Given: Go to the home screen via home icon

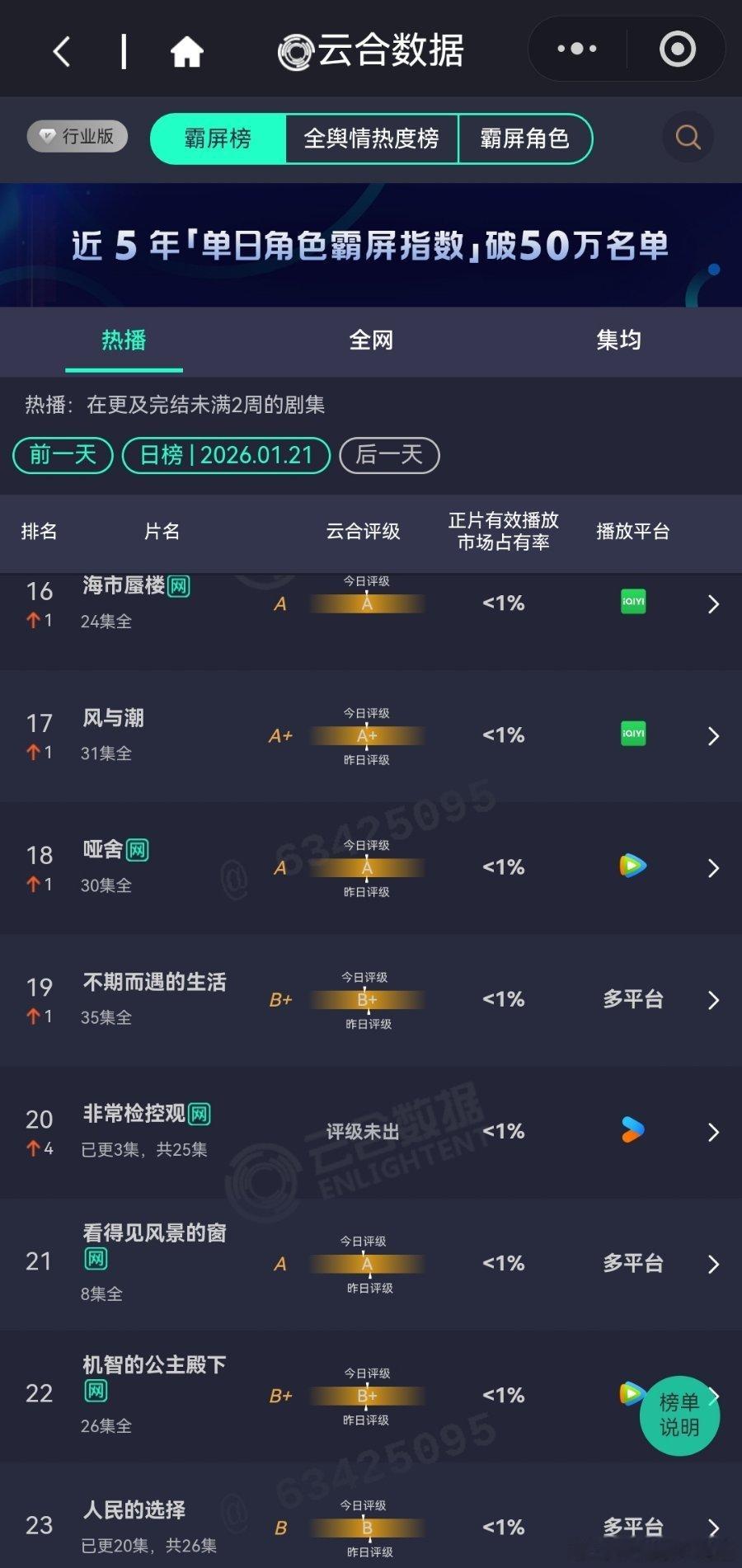Looking at the screenshot, I should pos(187,49).
